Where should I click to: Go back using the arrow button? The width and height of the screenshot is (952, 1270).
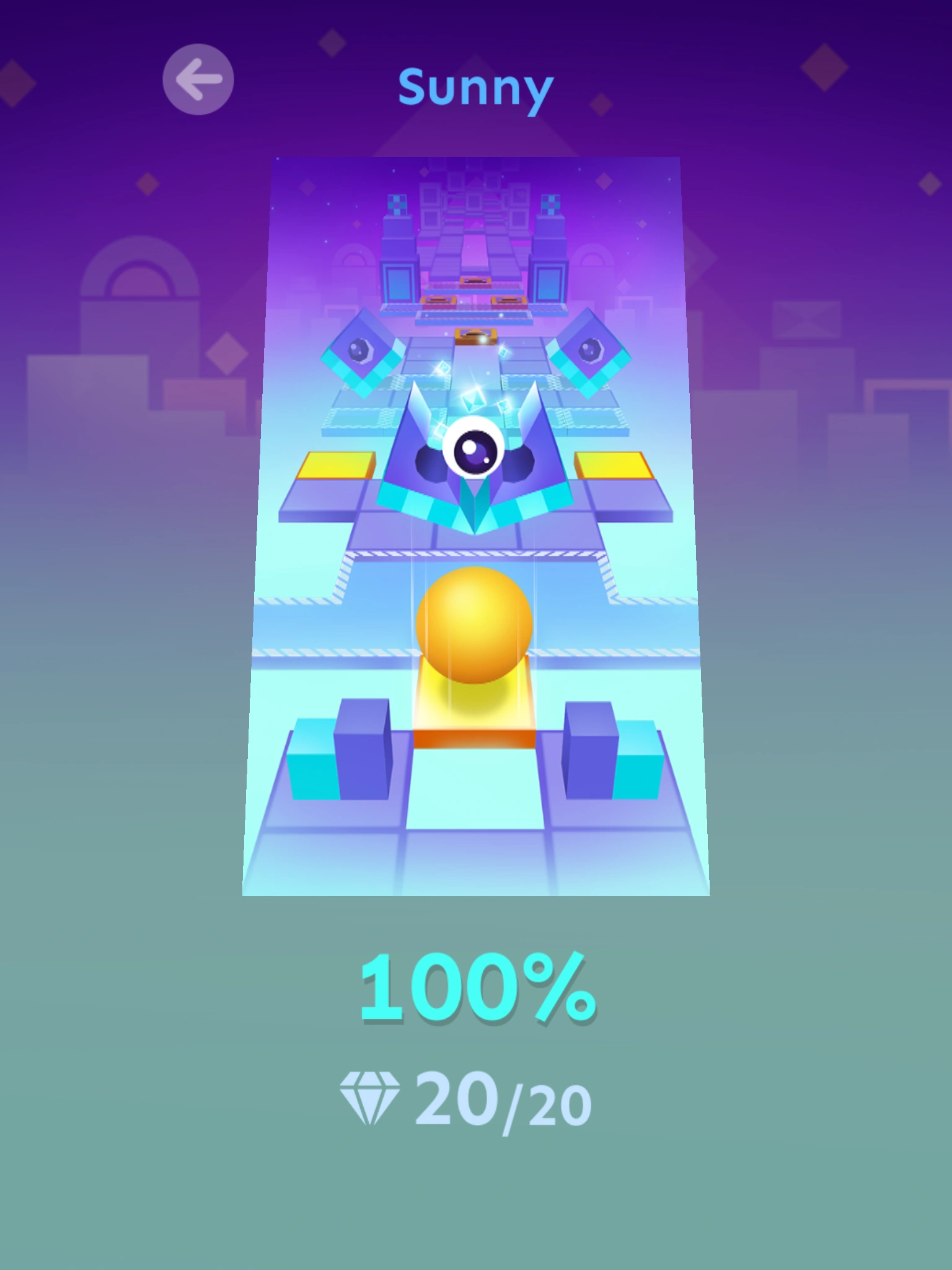pyautogui.click(x=198, y=79)
